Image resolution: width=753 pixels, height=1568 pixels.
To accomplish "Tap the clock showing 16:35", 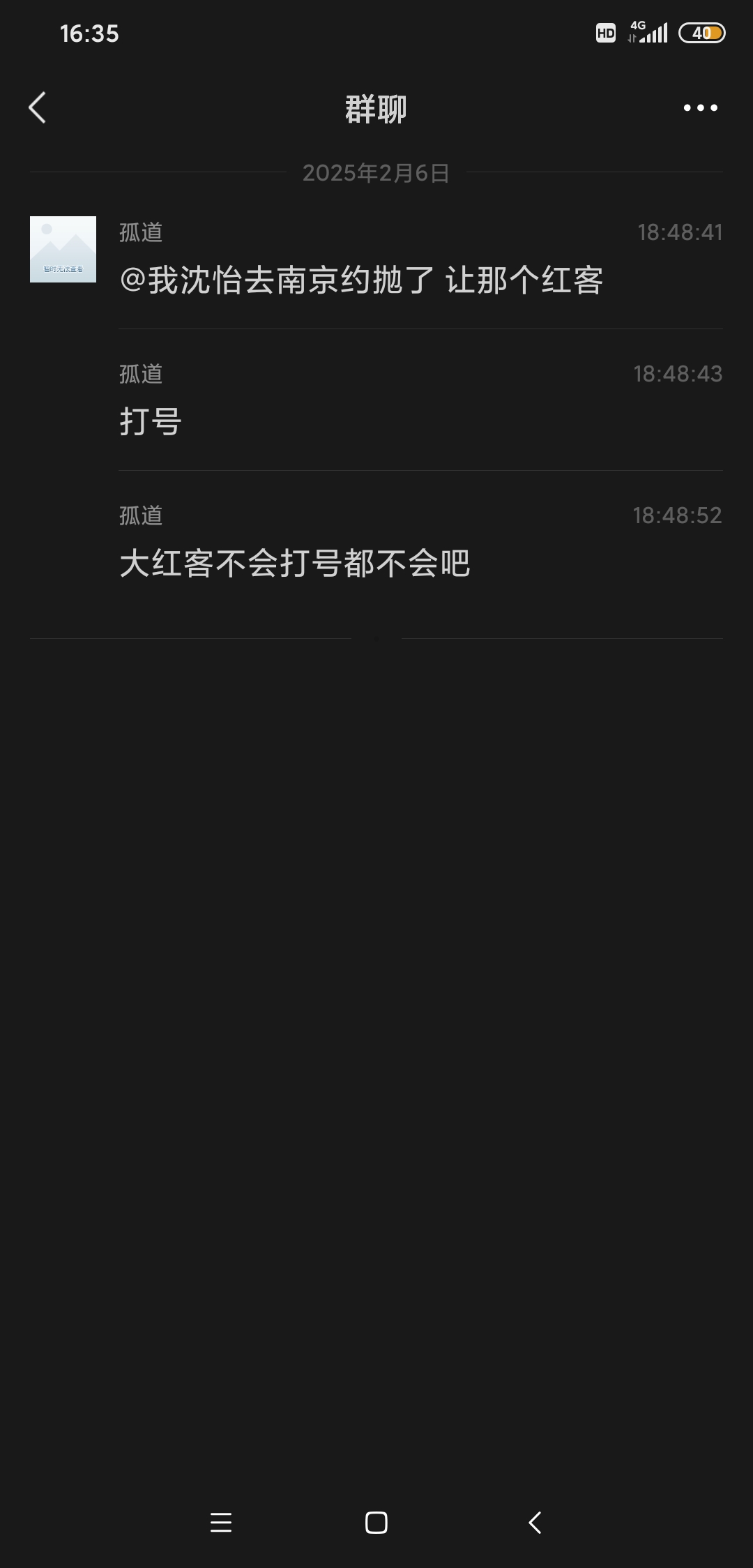I will click(x=91, y=31).
